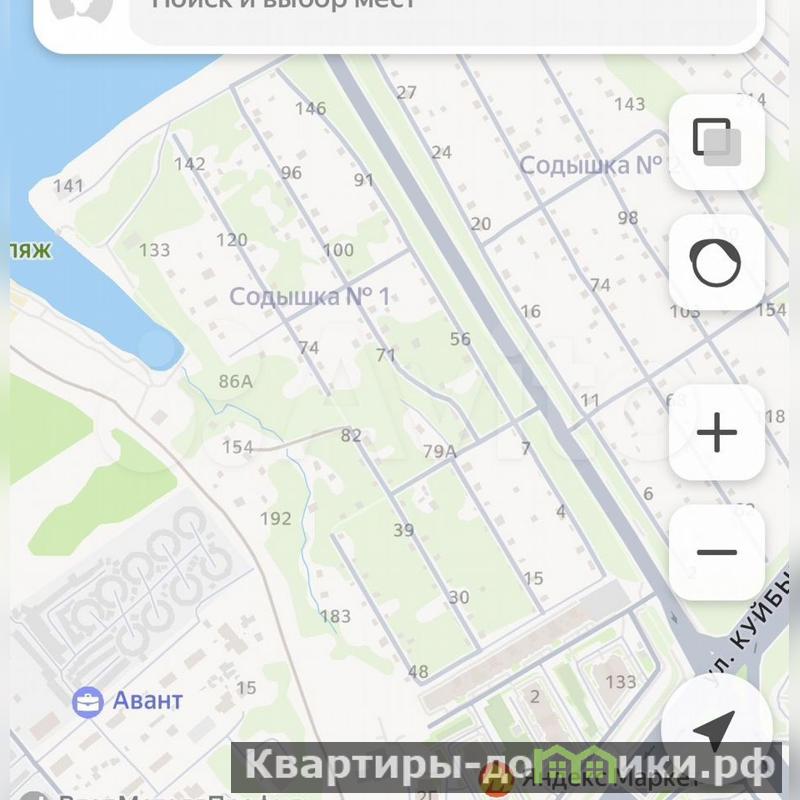Select the Авант place marker
Screen dimensions: 800x800
click(x=89, y=701)
